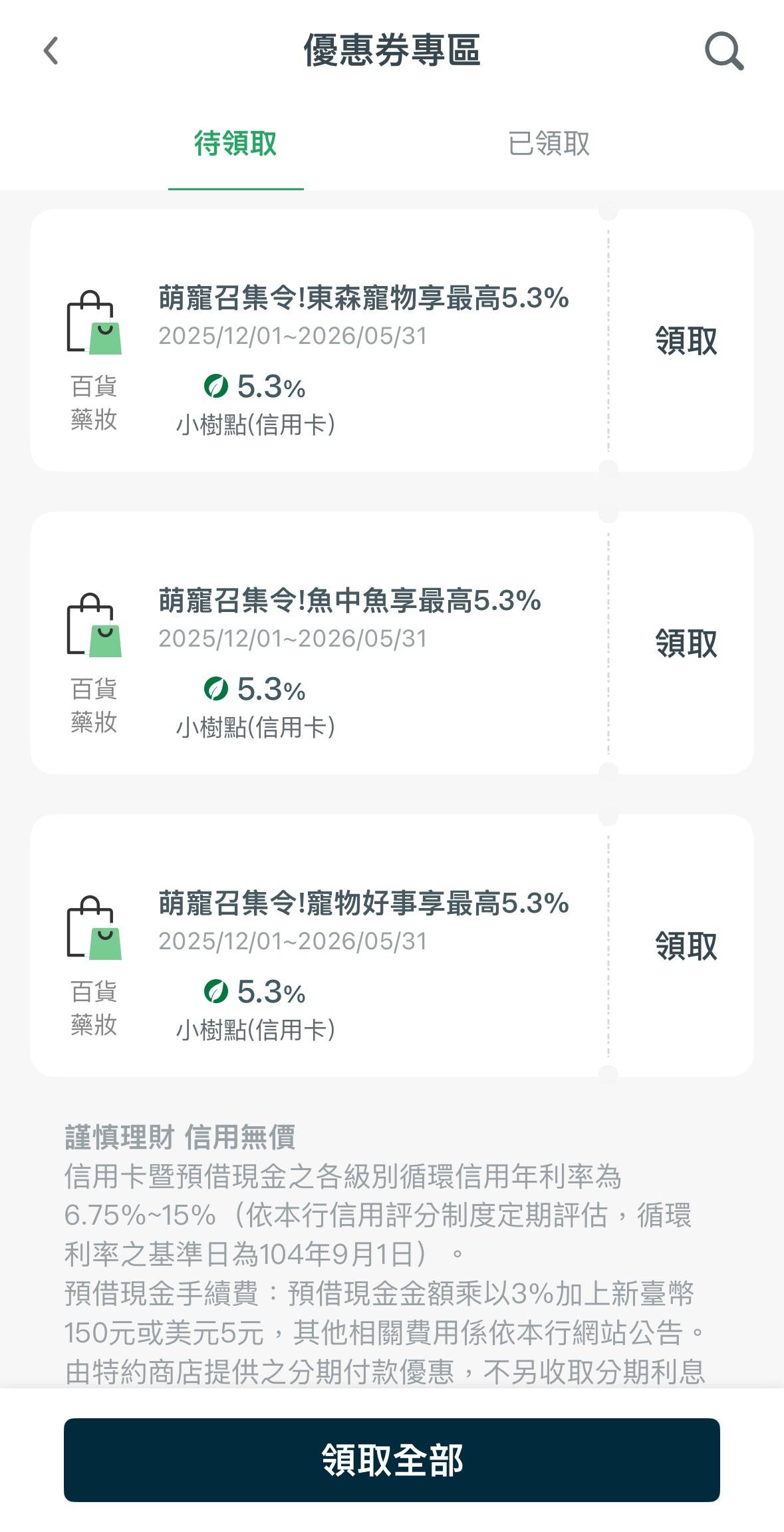Open the 魚中魚 coupon details
784x1532 pixels.
pyautogui.click(x=349, y=601)
